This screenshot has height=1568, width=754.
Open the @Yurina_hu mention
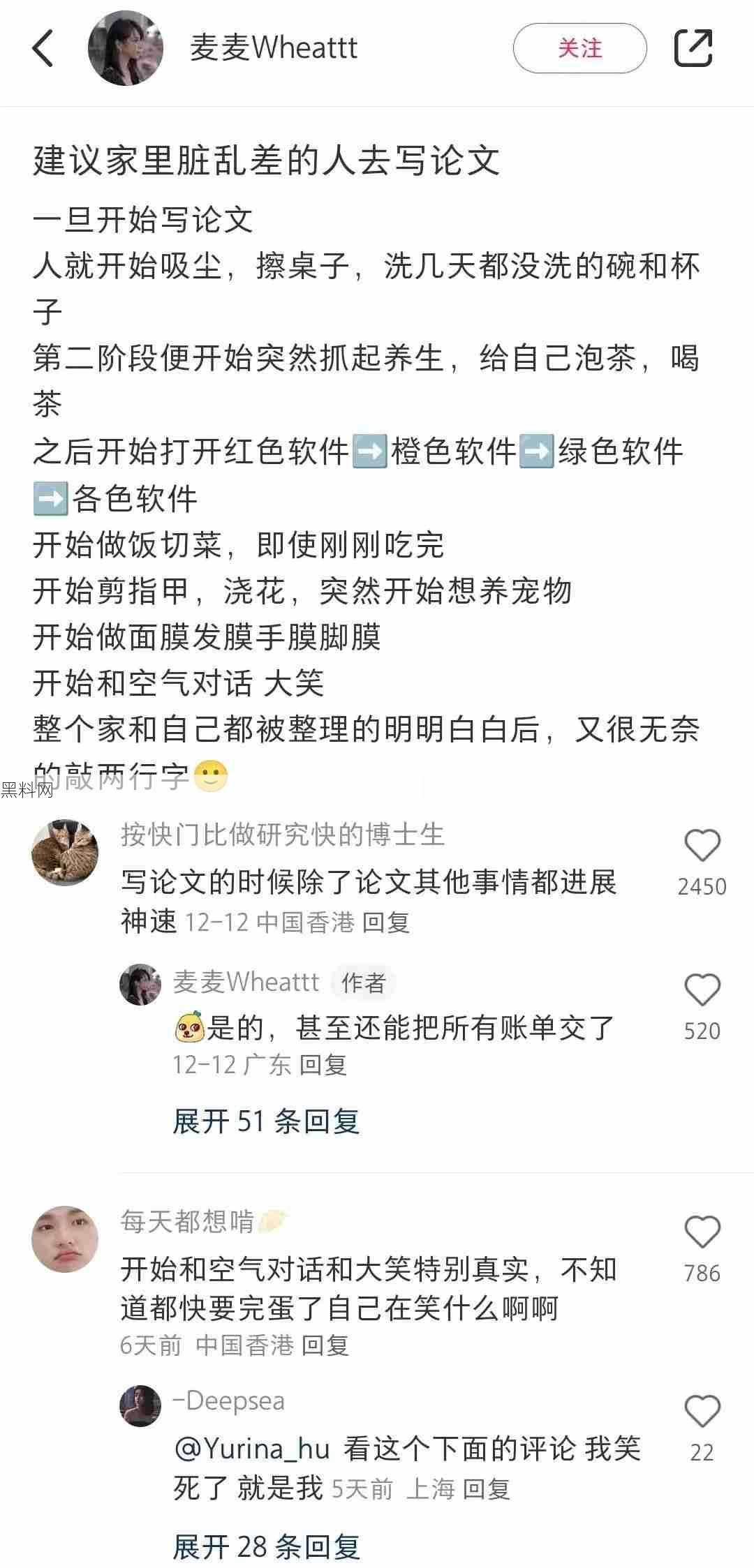[252, 1449]
